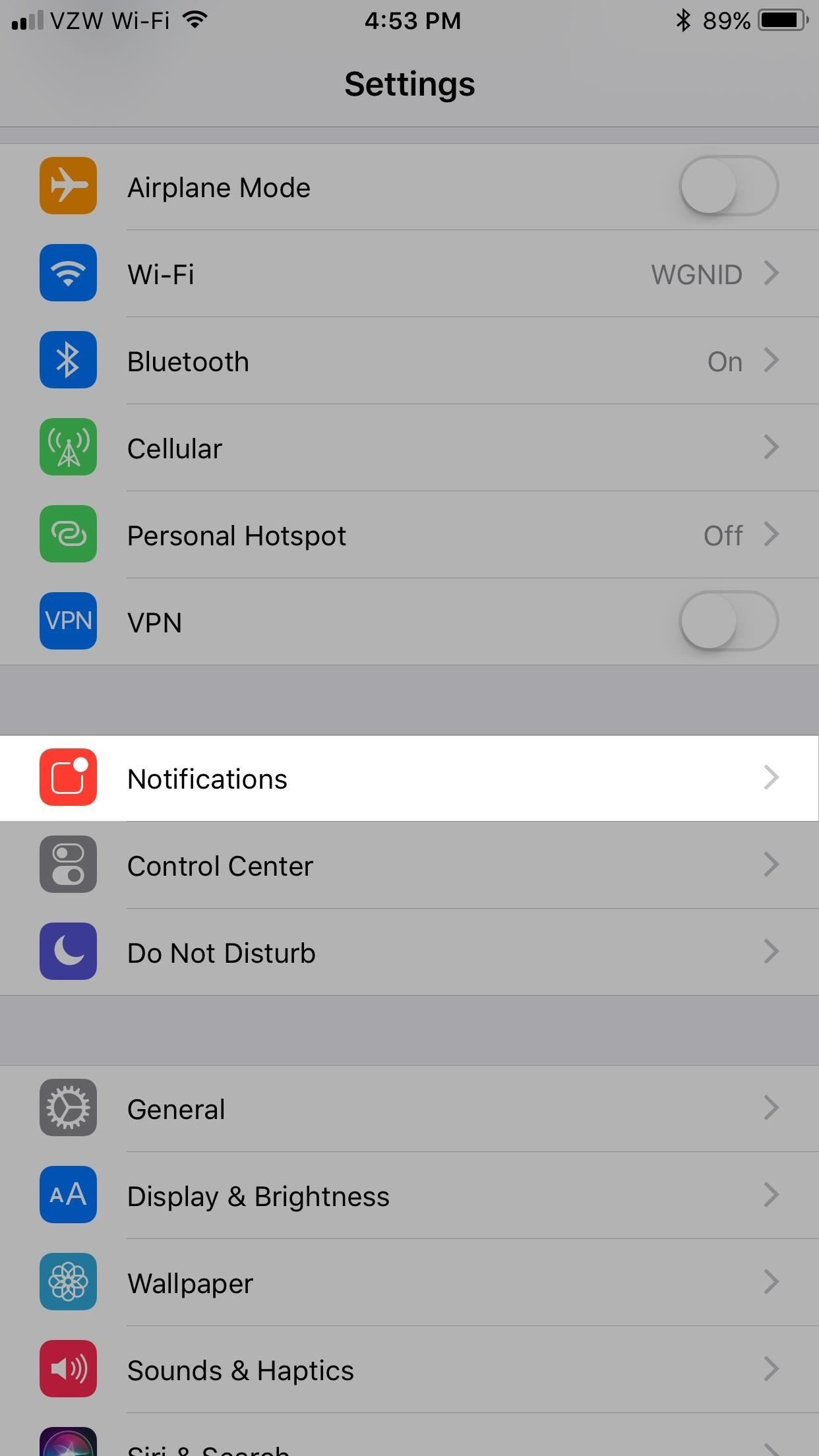Screen dimensions: 819x1456
Task: Tap the Wi-Fi signal icon
Action: [x=68, y=273]
